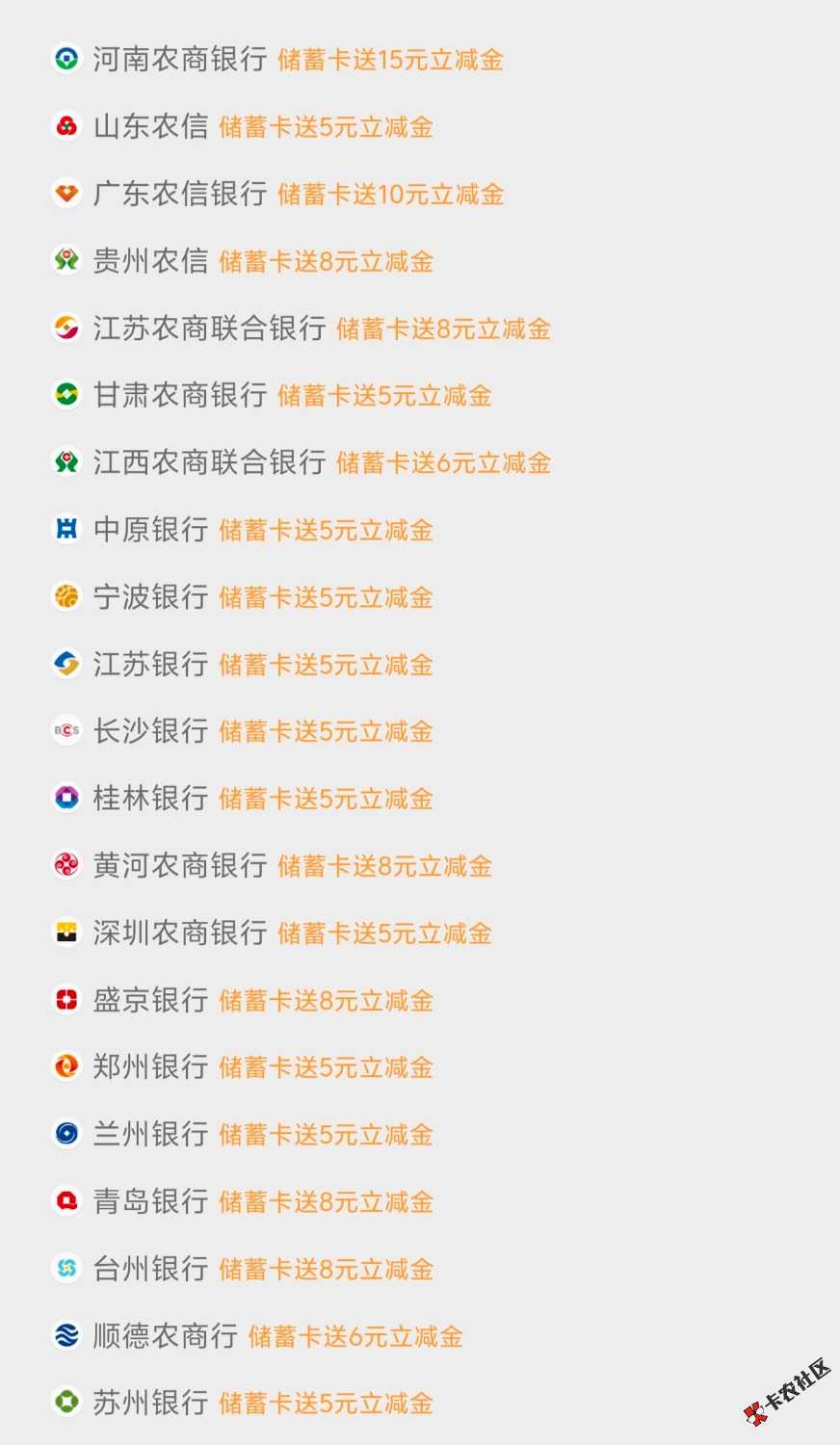Open the 江西农商联合银行 row

[209, 462]
